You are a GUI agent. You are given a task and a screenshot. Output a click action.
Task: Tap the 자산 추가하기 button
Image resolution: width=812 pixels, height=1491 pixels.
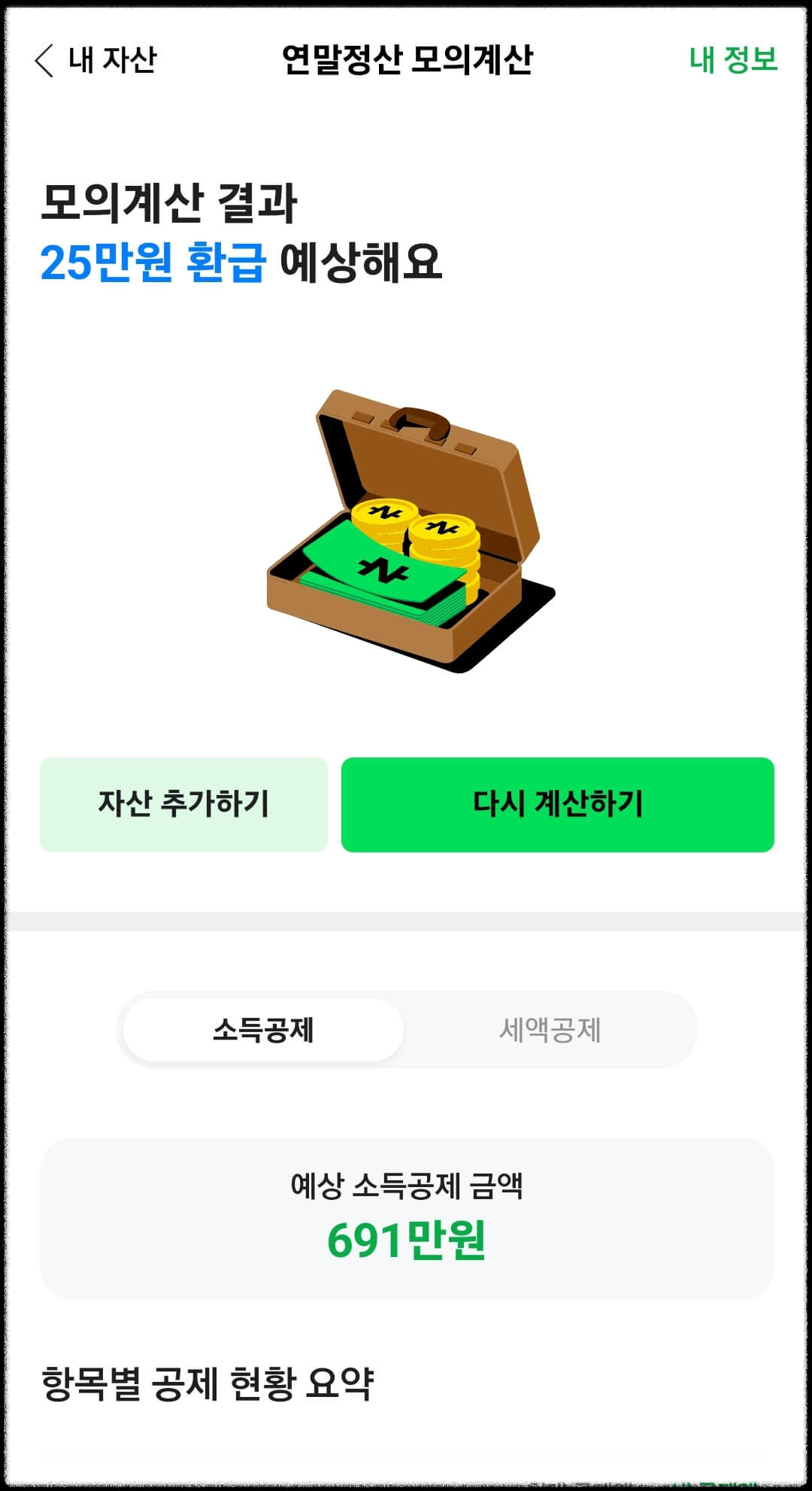tap(184, 803)
